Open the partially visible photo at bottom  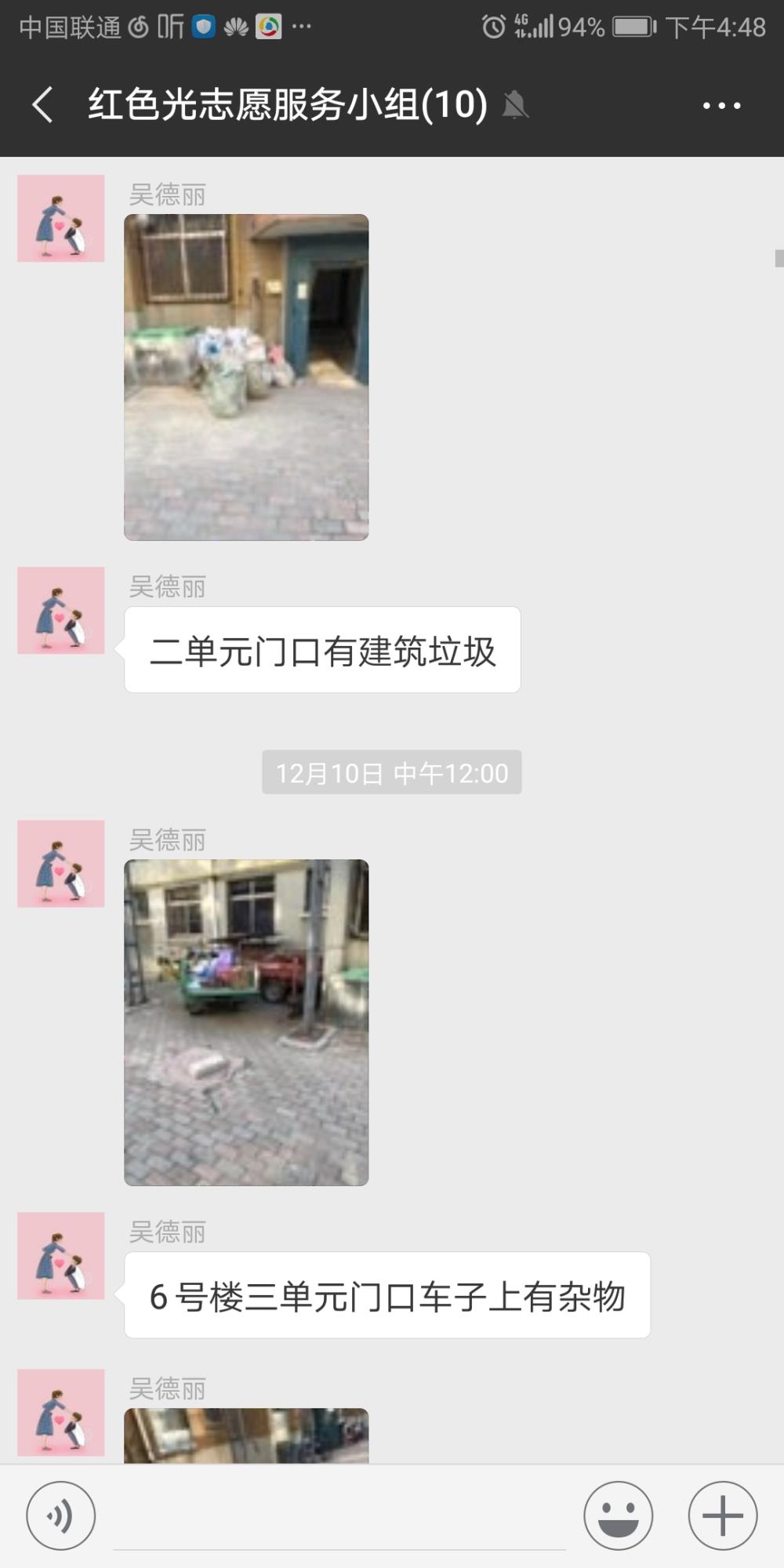[x=246, y=1436]
